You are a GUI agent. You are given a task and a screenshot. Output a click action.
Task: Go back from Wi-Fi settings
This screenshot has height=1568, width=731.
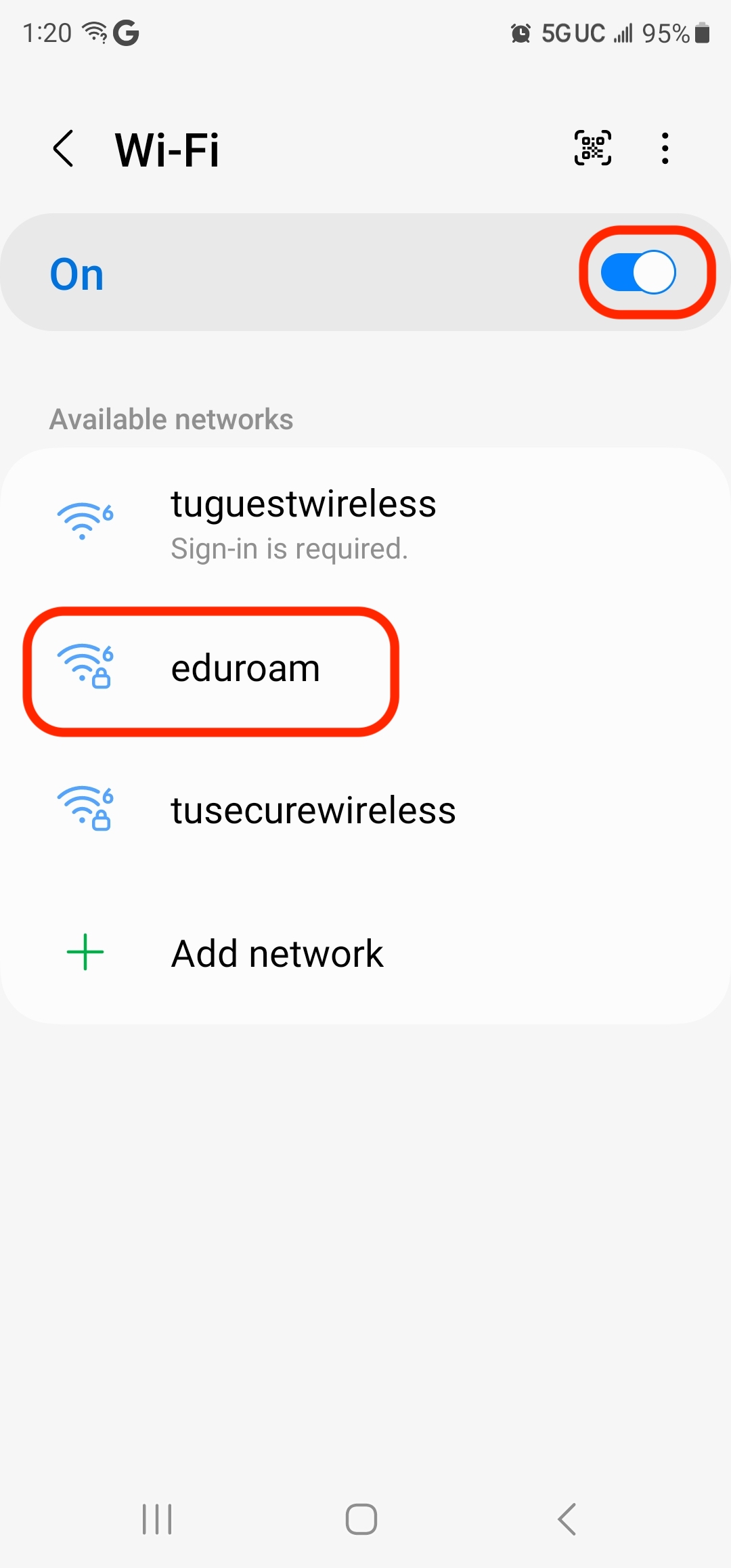[64, 149]
